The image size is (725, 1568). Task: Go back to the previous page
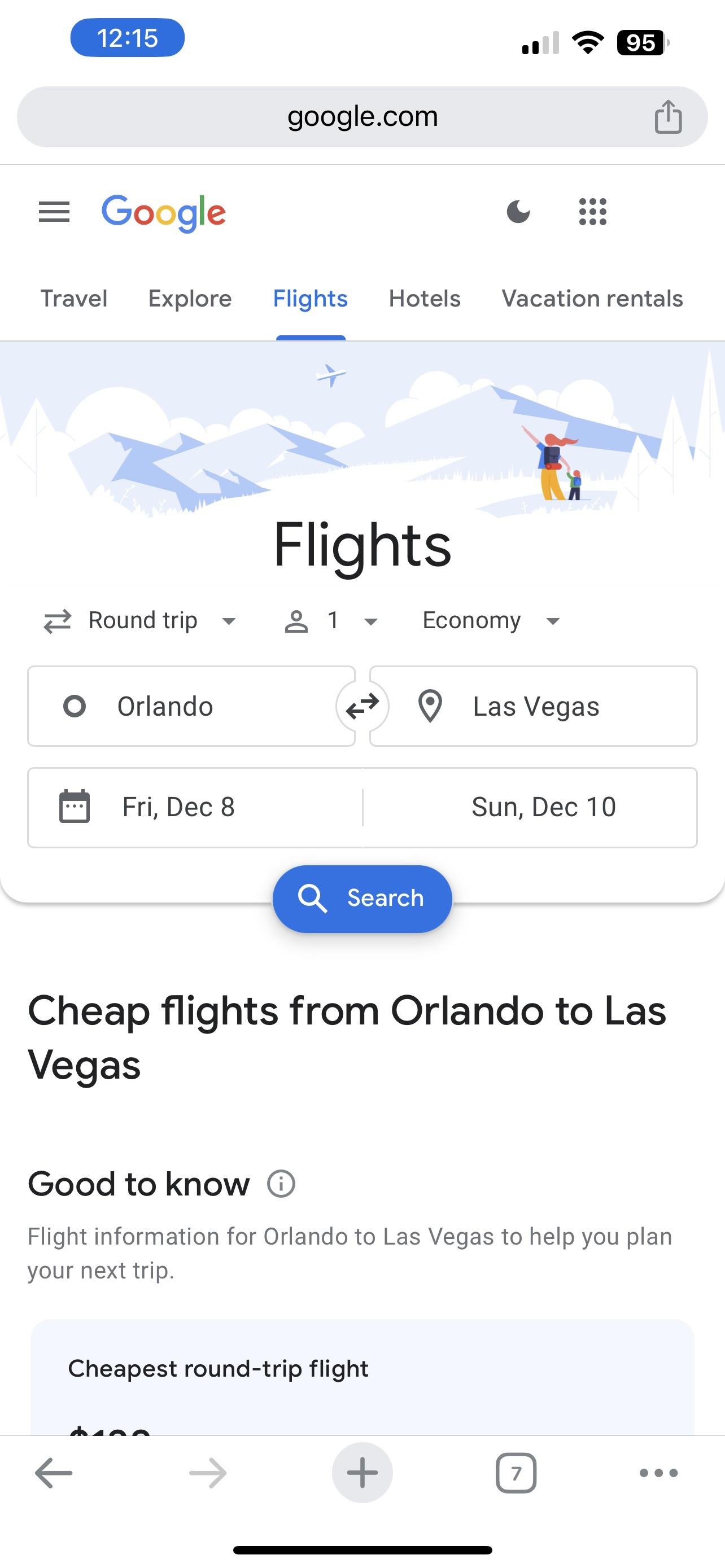click(54, 1473)
